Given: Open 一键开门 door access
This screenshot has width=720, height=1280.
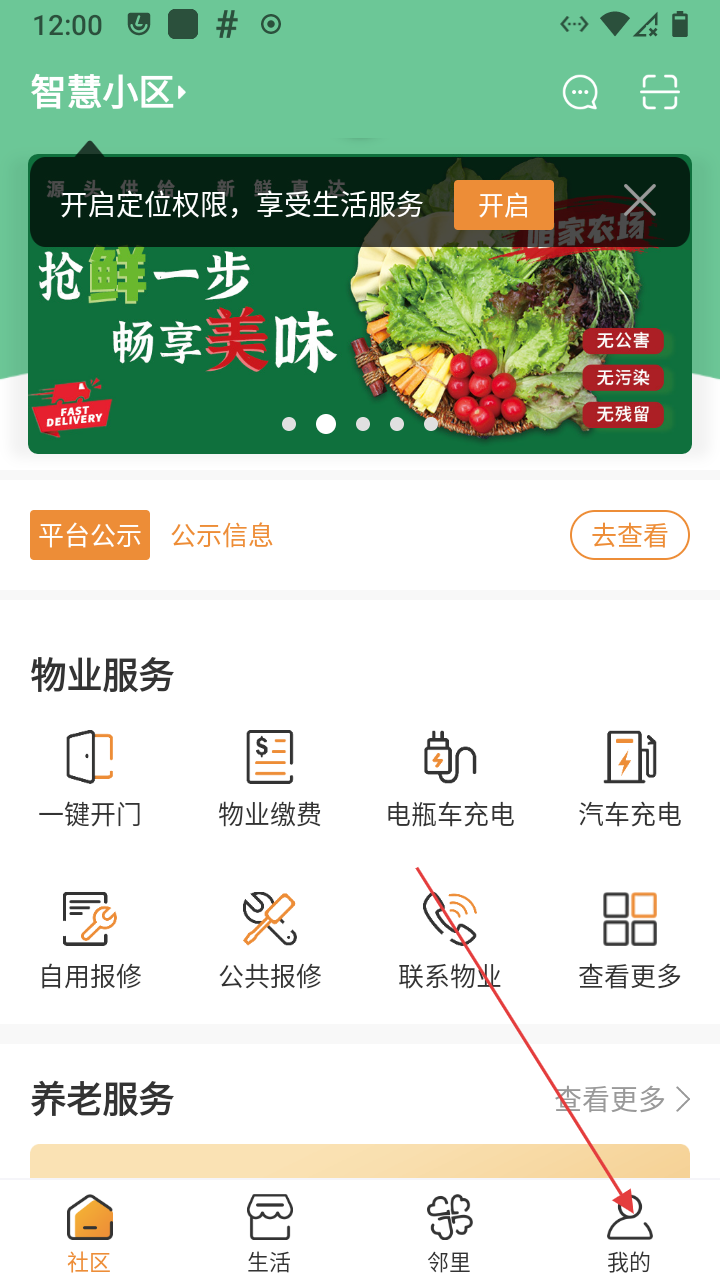Looking at the screenshot, I should pyautogui.click(x=90, y=778).
